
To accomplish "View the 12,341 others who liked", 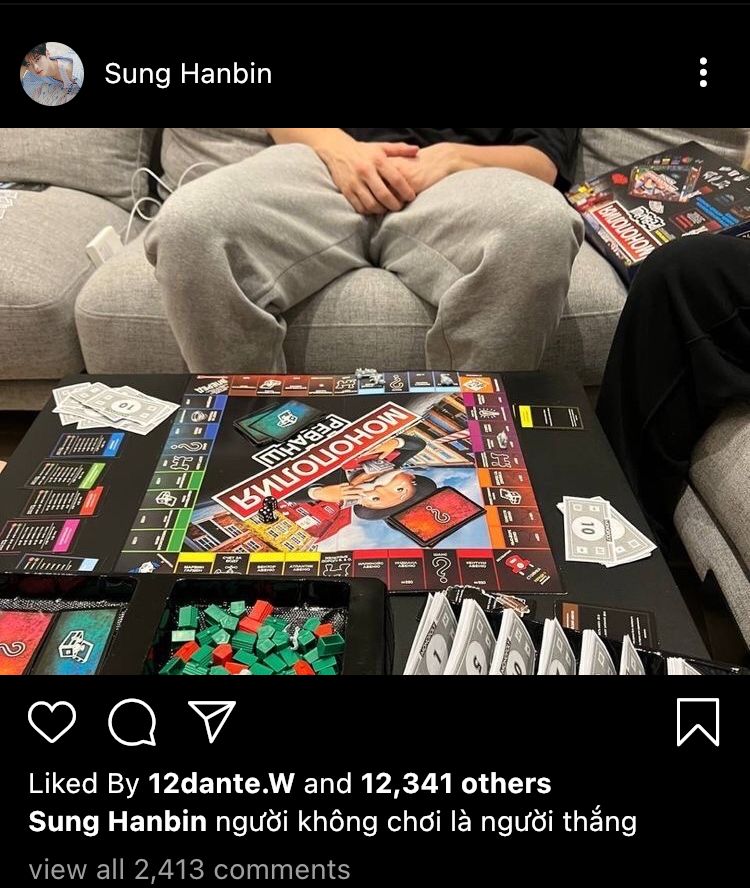I will click(456, 784).
